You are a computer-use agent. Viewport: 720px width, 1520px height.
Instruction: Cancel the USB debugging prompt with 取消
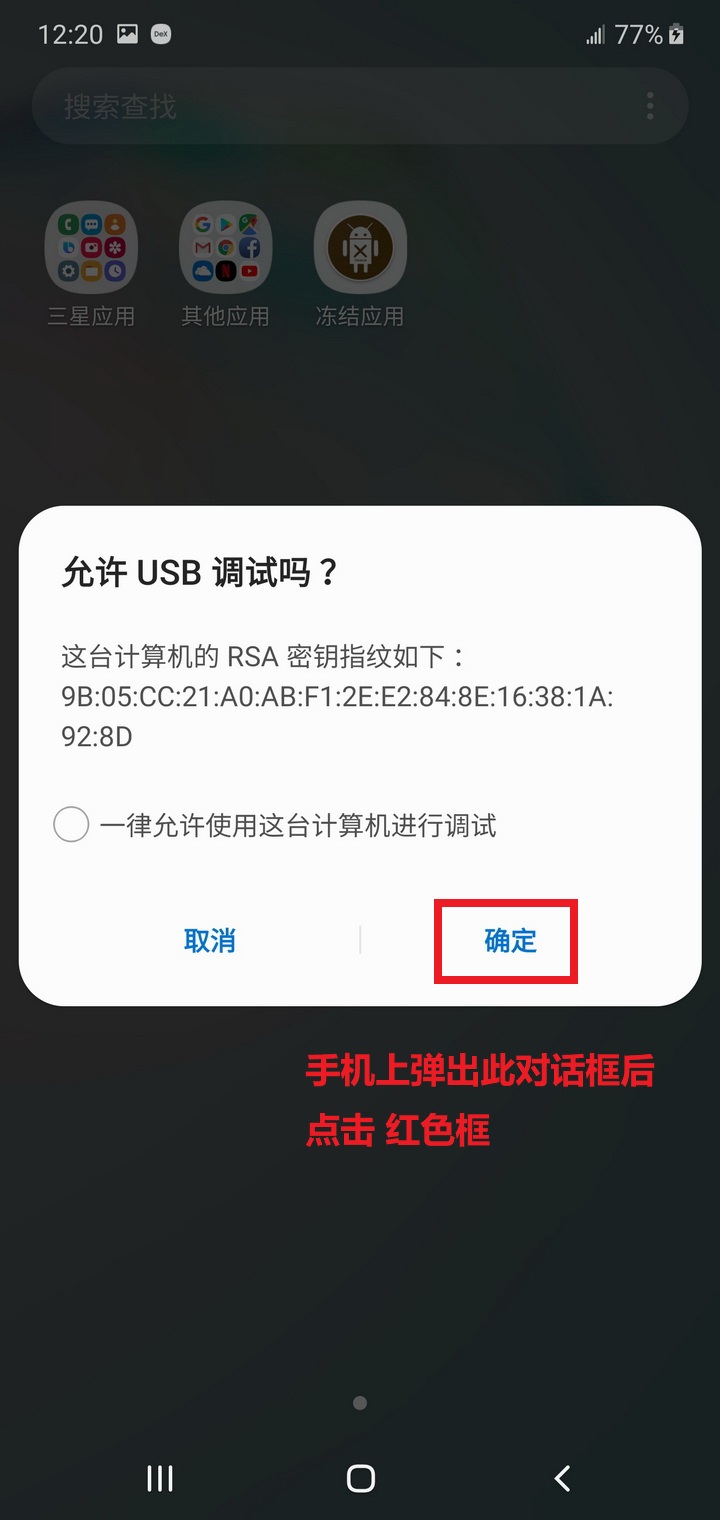[210, 941]
